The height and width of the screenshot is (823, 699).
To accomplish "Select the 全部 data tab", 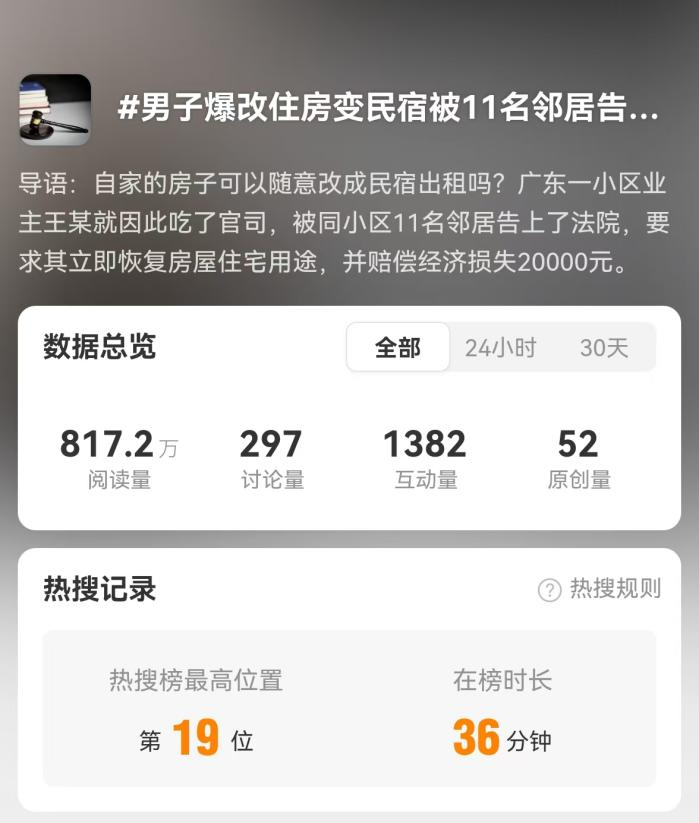I will pos(398,348).
